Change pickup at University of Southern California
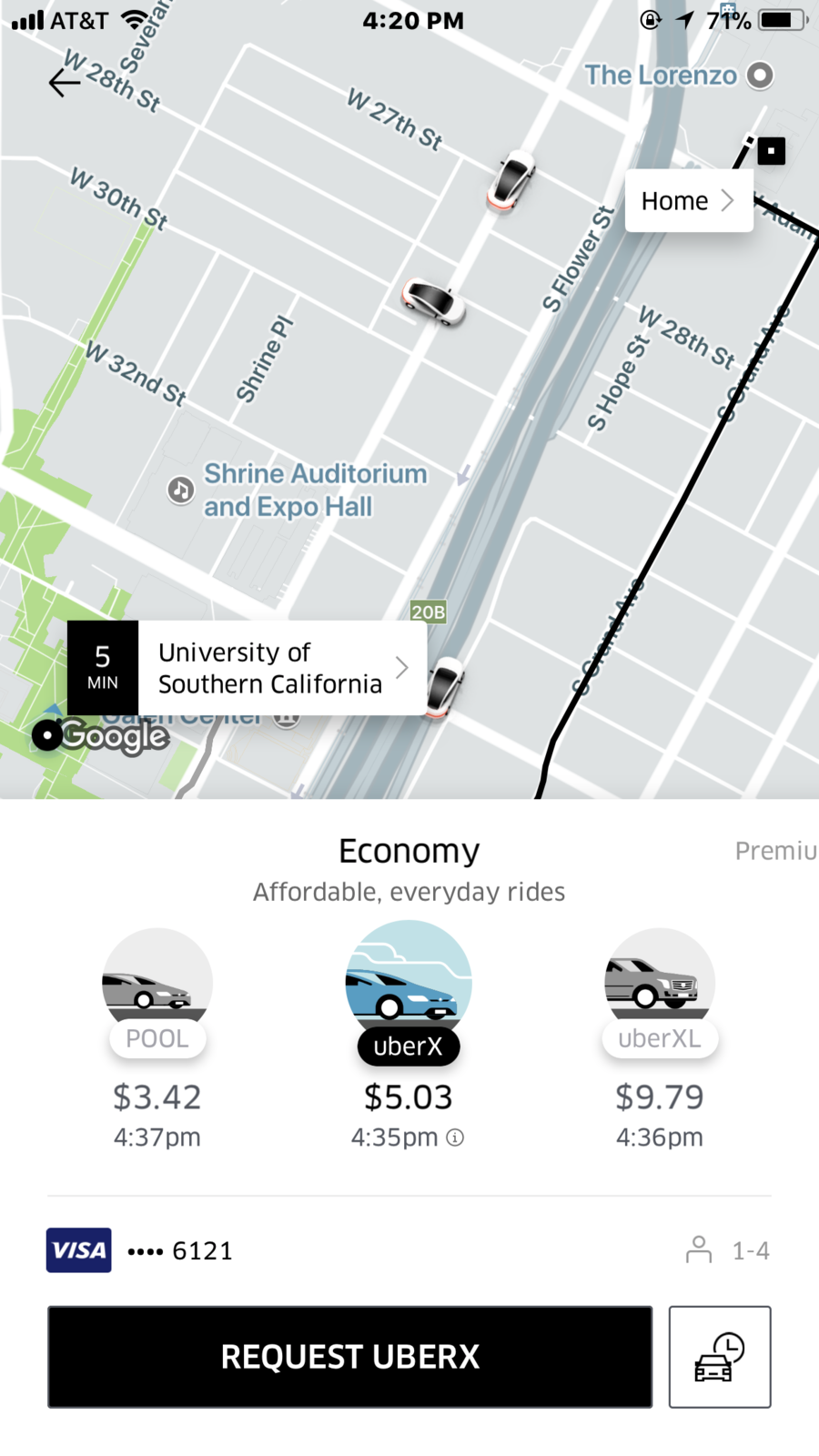This screenshot has width=819, height=1456. 248,668
